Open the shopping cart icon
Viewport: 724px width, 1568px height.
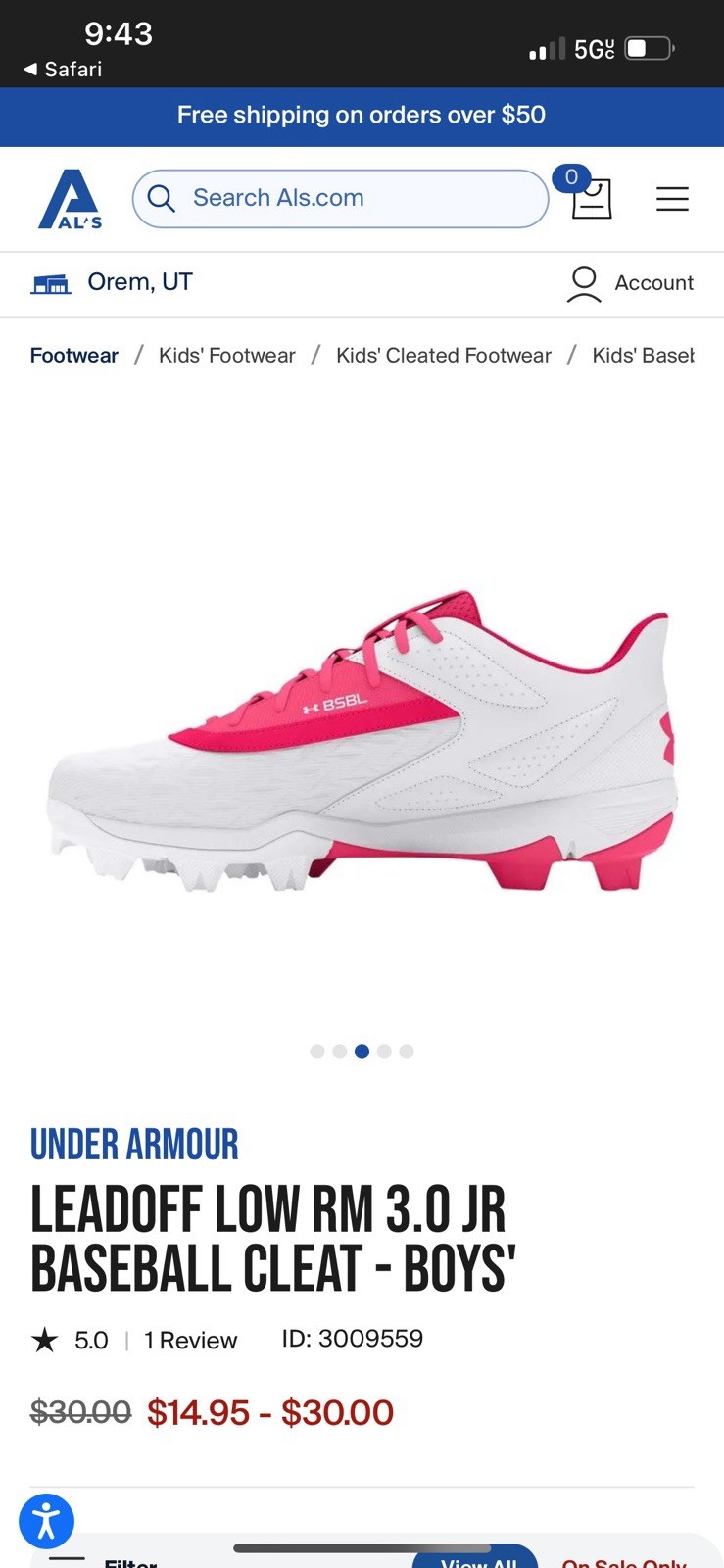[592, 199]
